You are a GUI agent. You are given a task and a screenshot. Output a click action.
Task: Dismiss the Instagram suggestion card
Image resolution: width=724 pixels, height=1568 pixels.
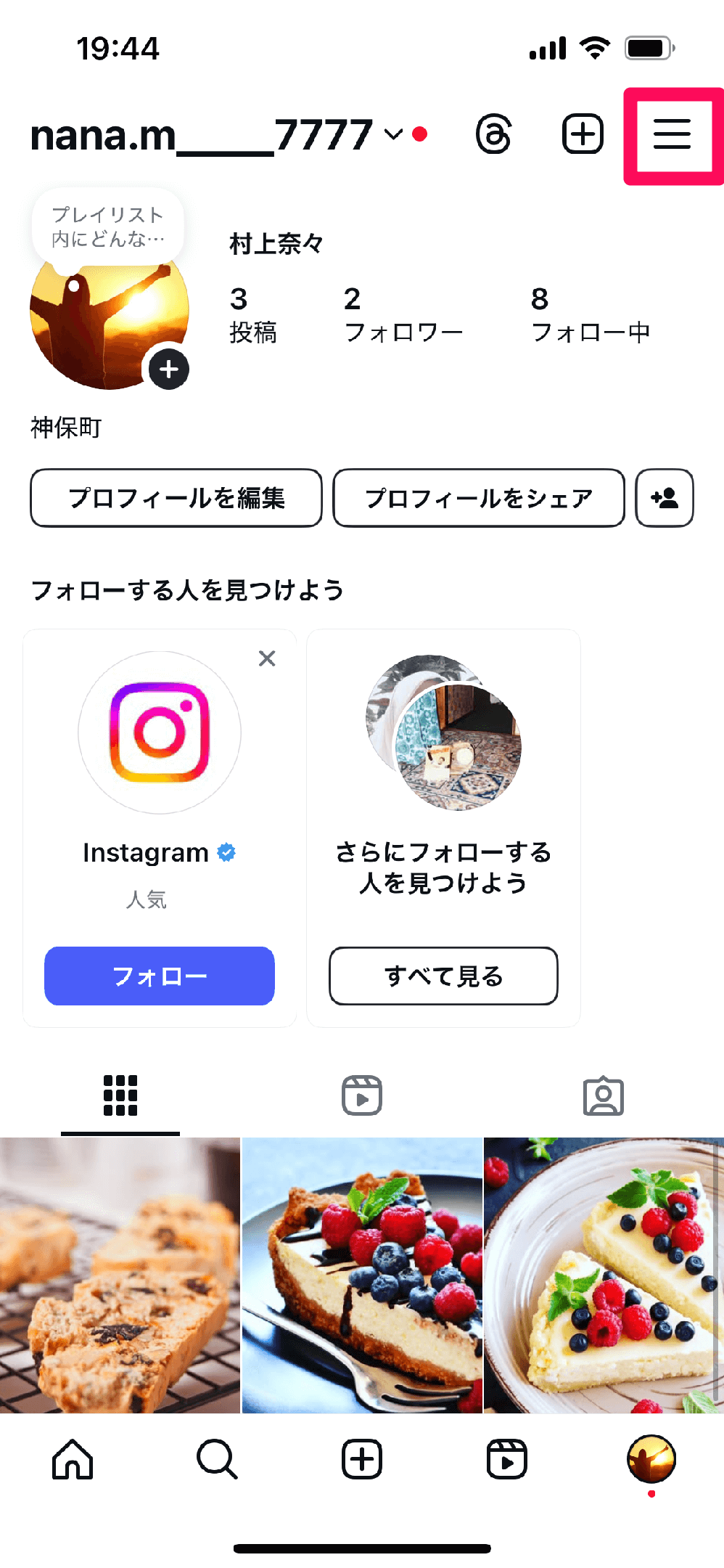pyautogui.click(x=267, y=658)
